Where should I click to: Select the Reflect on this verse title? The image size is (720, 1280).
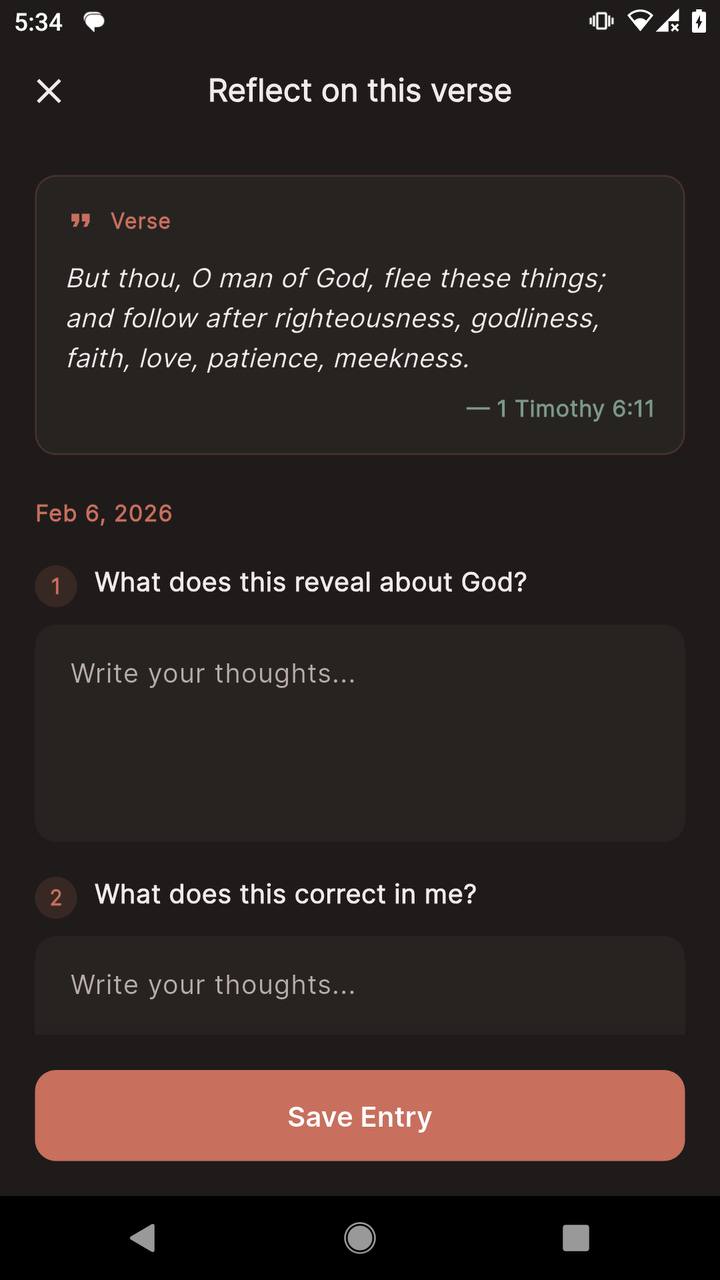pos(359,91)
